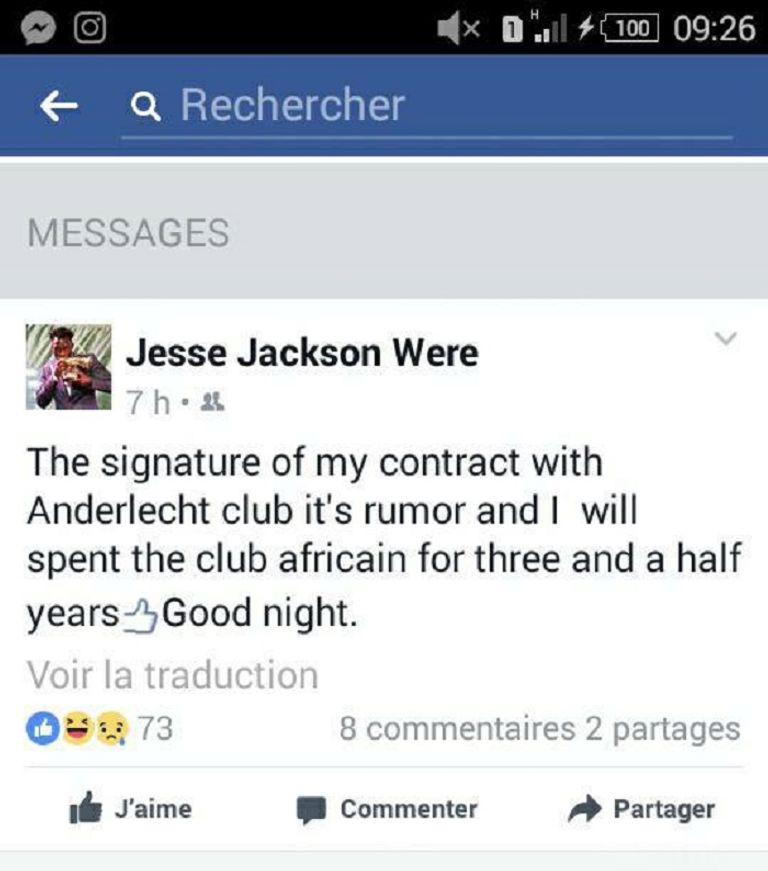Tap Commenter to write a comment
This screenshot has height=871, width=768.
click(387, 809)
